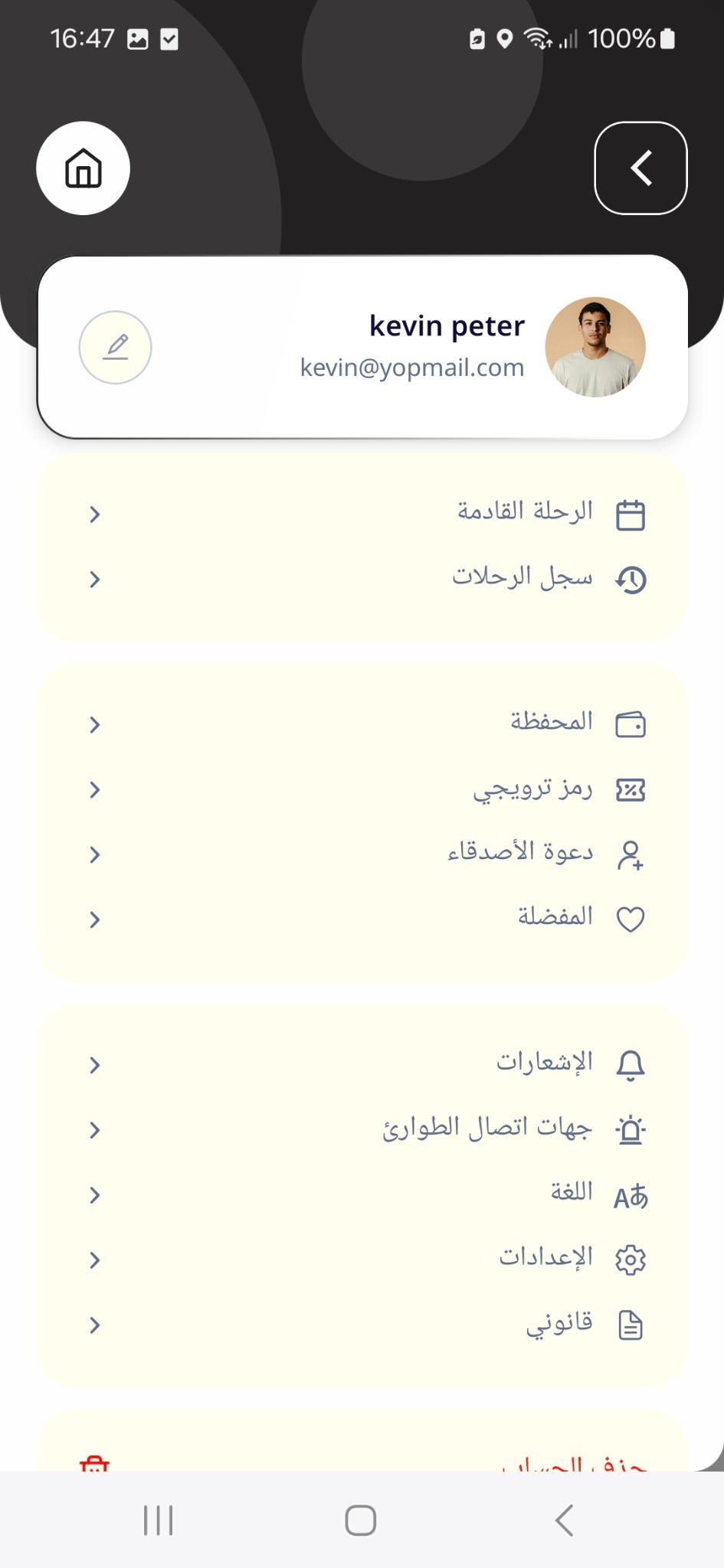Edit the profile with the pencil icon
724x1568 pixels.
115,346
